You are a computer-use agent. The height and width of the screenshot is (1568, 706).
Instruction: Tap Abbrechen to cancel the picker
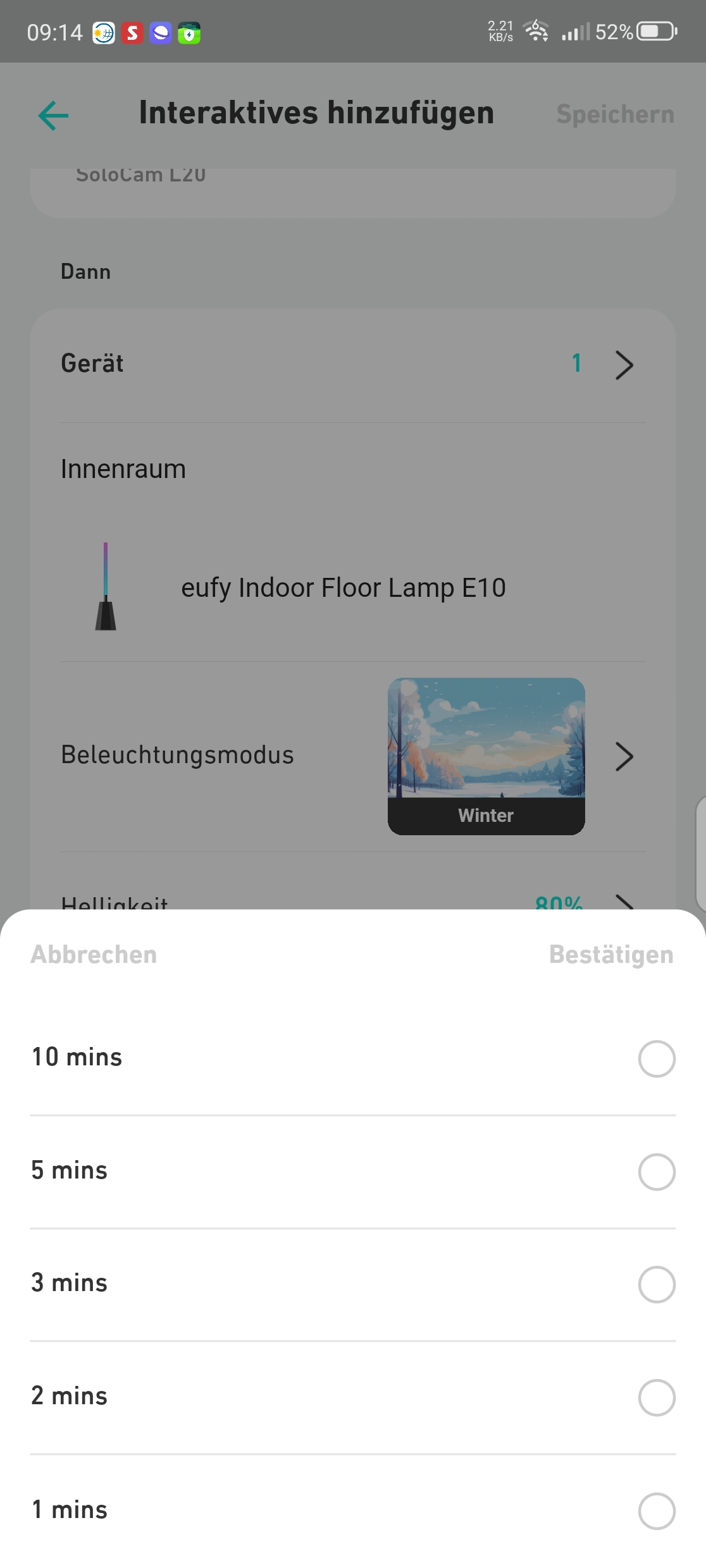pyautogui.click(x=94, y=955)
